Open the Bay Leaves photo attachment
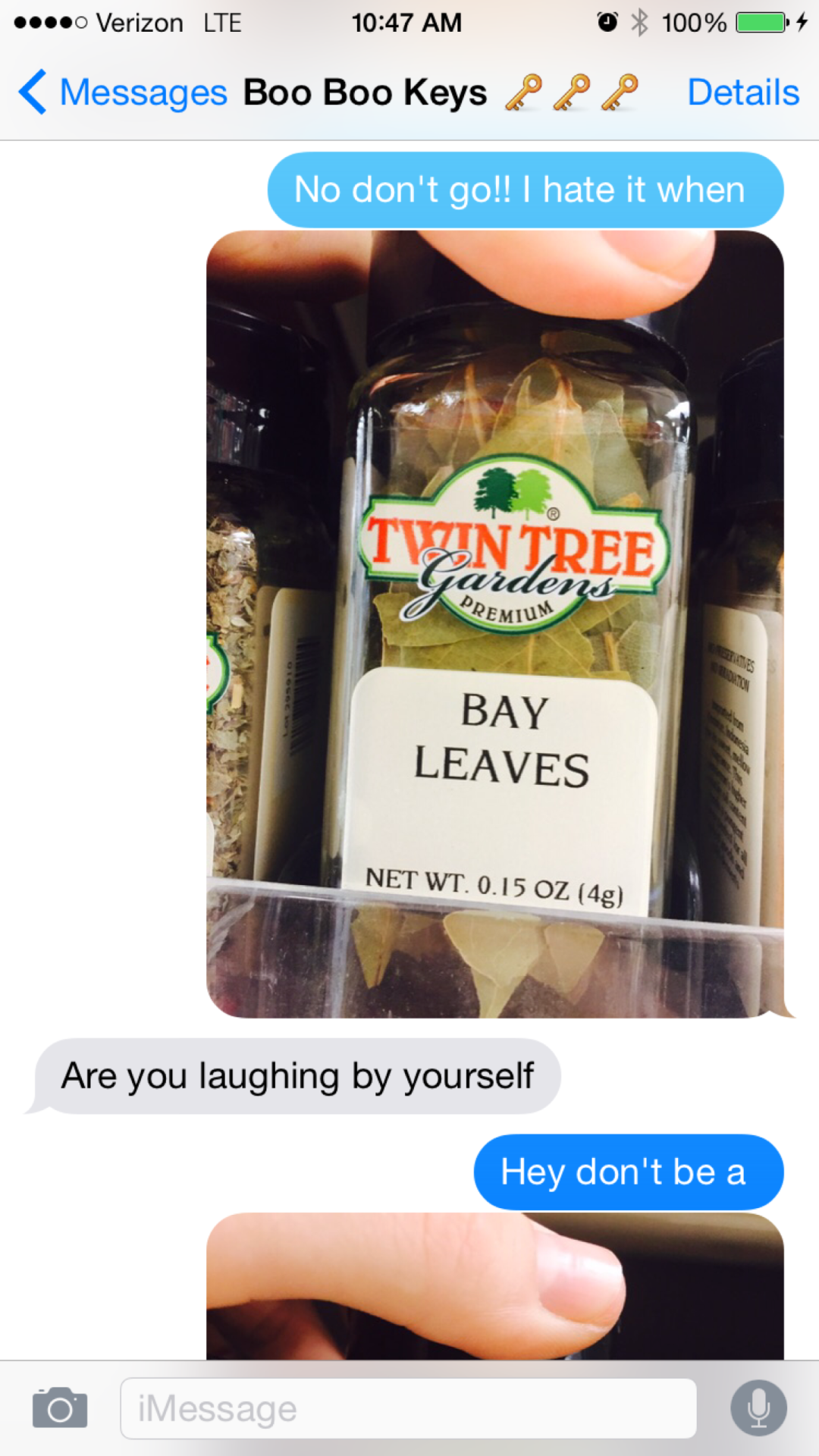Screen dimensions: 819x1456 (494, 623)
